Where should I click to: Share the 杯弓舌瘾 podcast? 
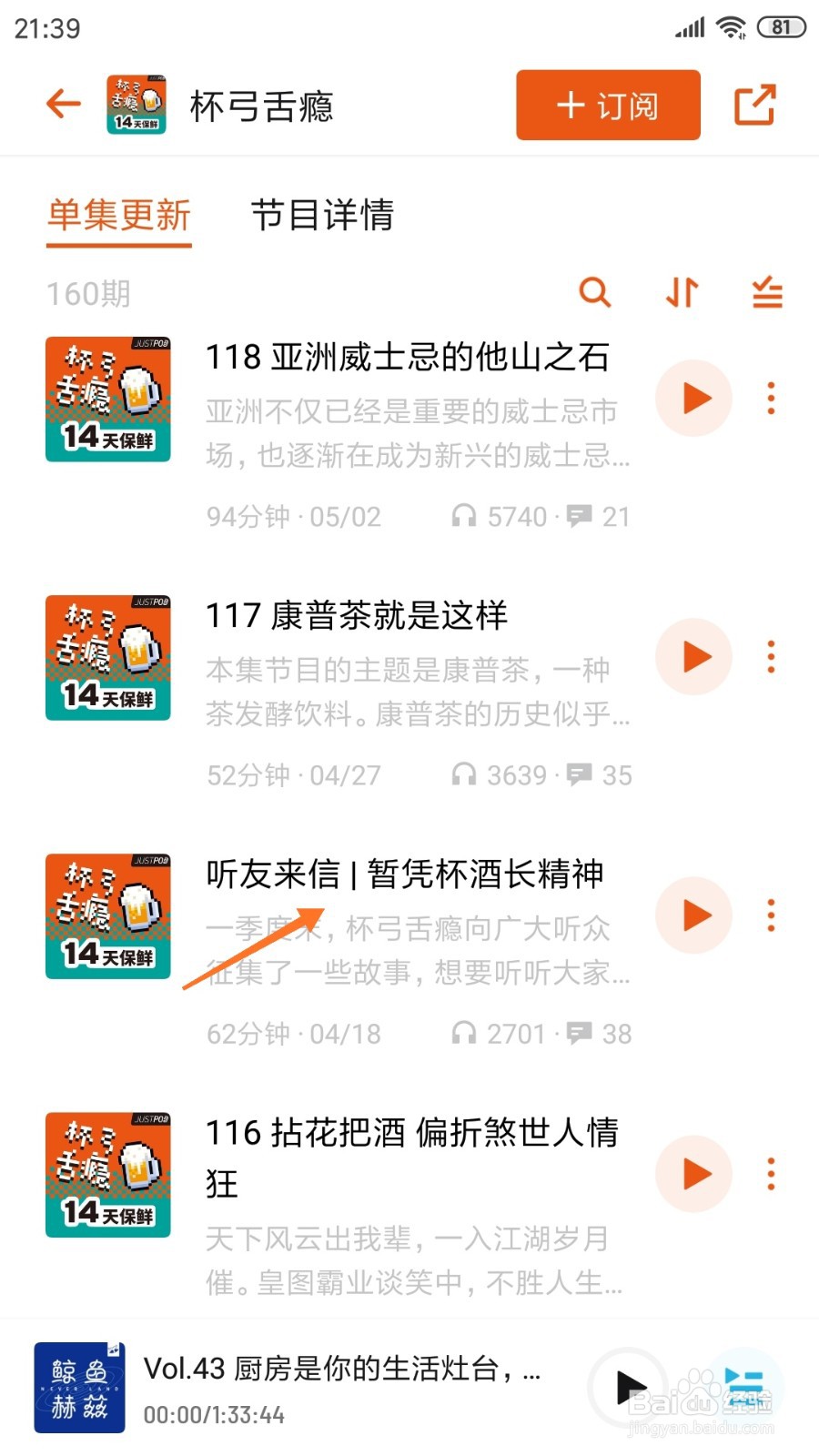755,104
